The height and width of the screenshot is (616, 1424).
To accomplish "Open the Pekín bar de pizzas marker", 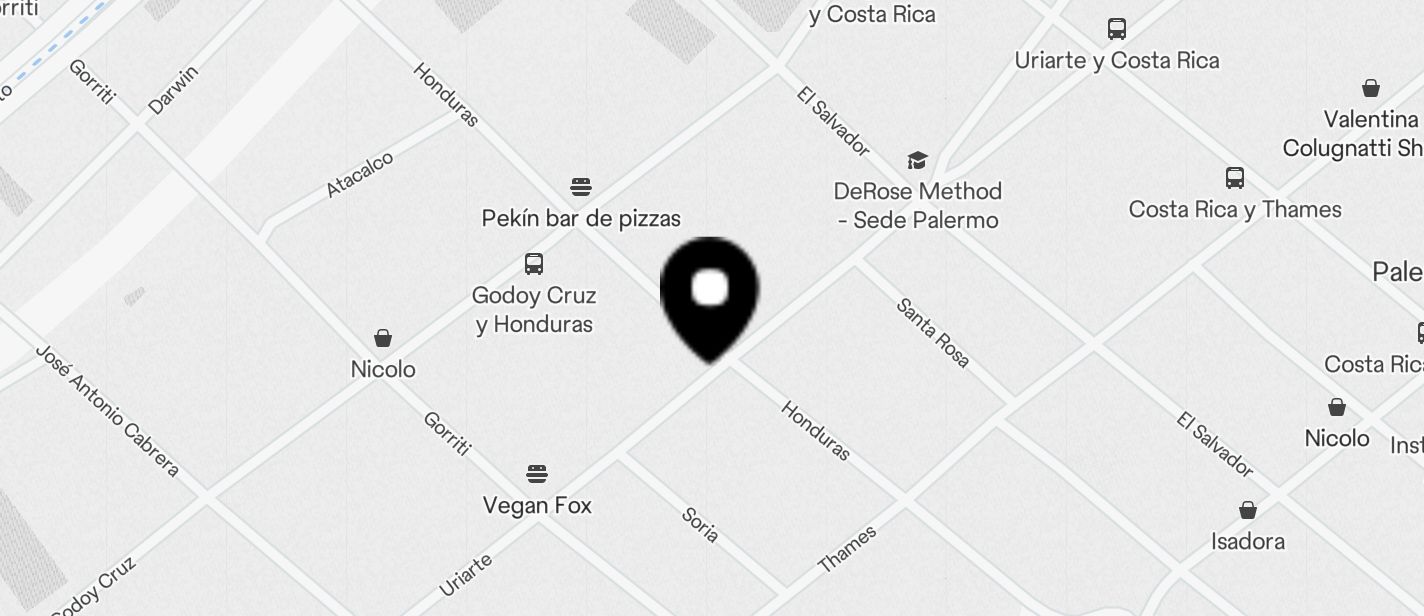I will point(581,187).
